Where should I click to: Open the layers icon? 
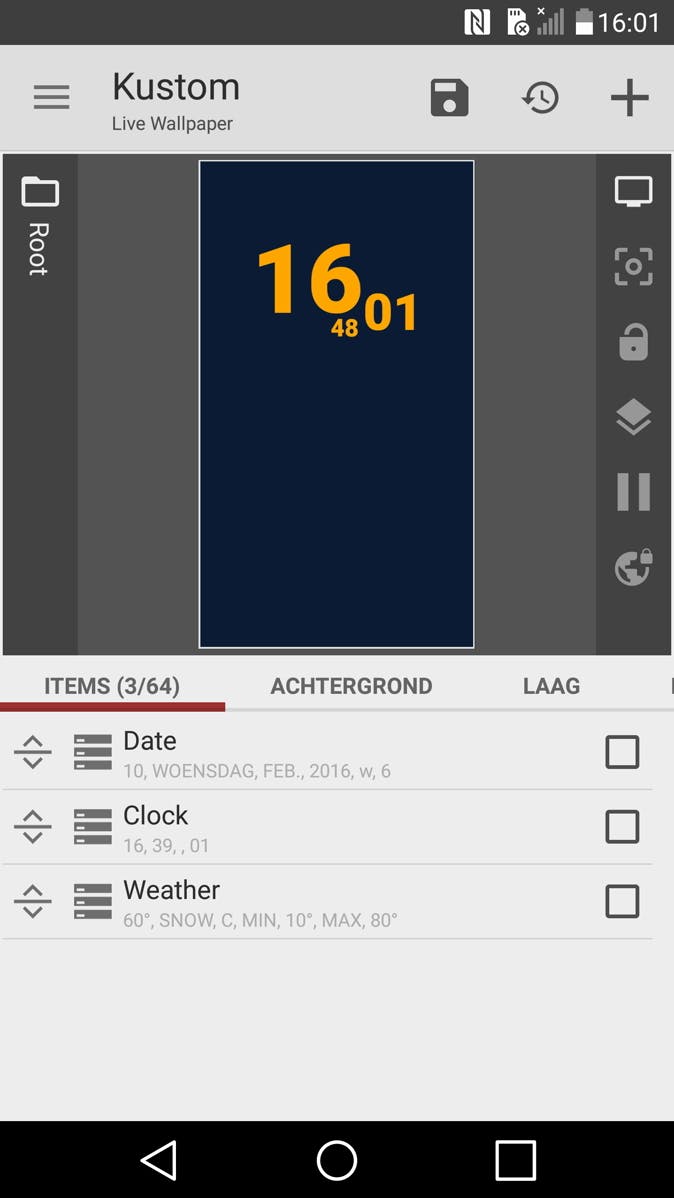(633, 417)
